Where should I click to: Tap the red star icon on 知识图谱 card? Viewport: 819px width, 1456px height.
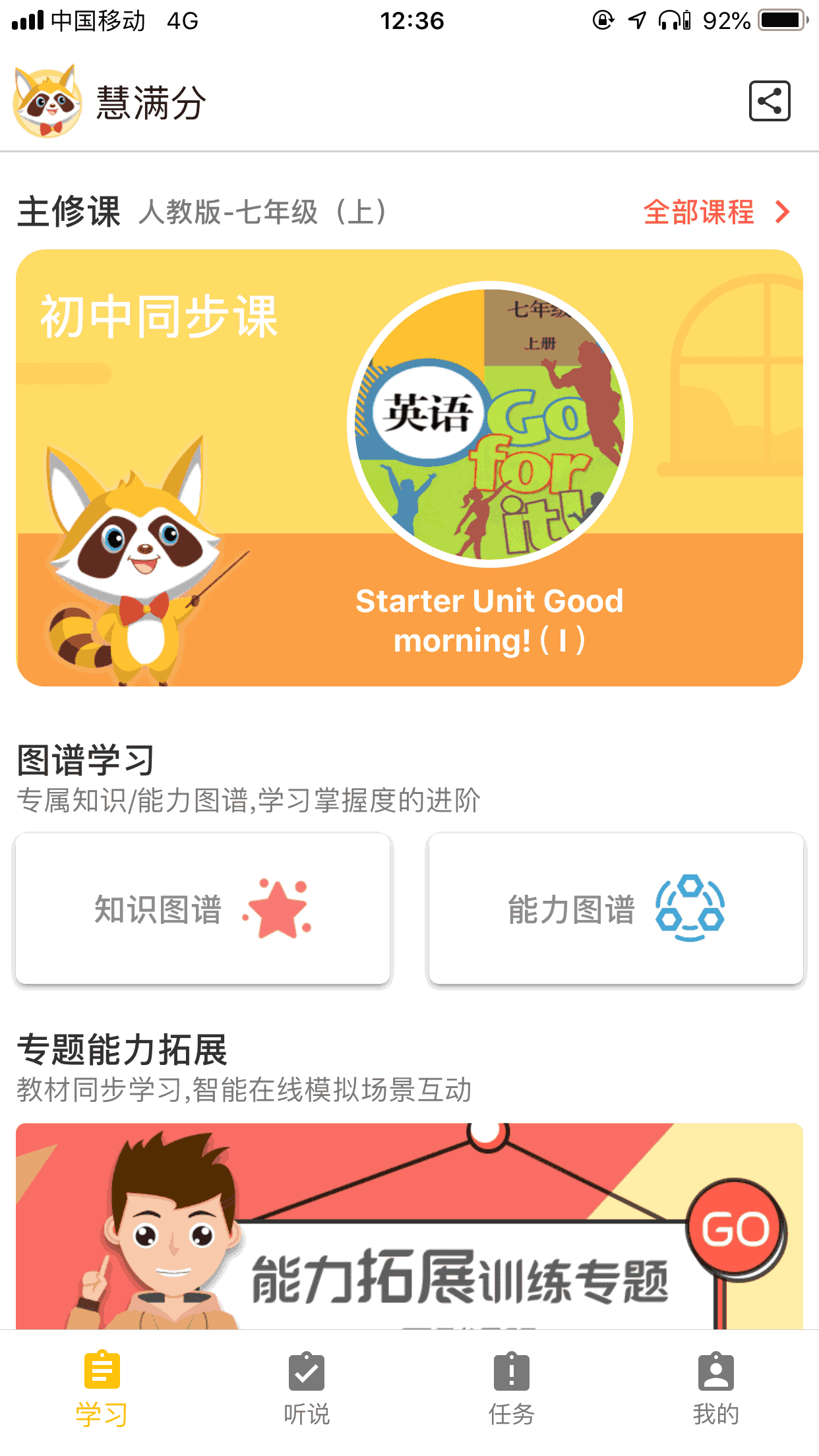tap(277, 909)
